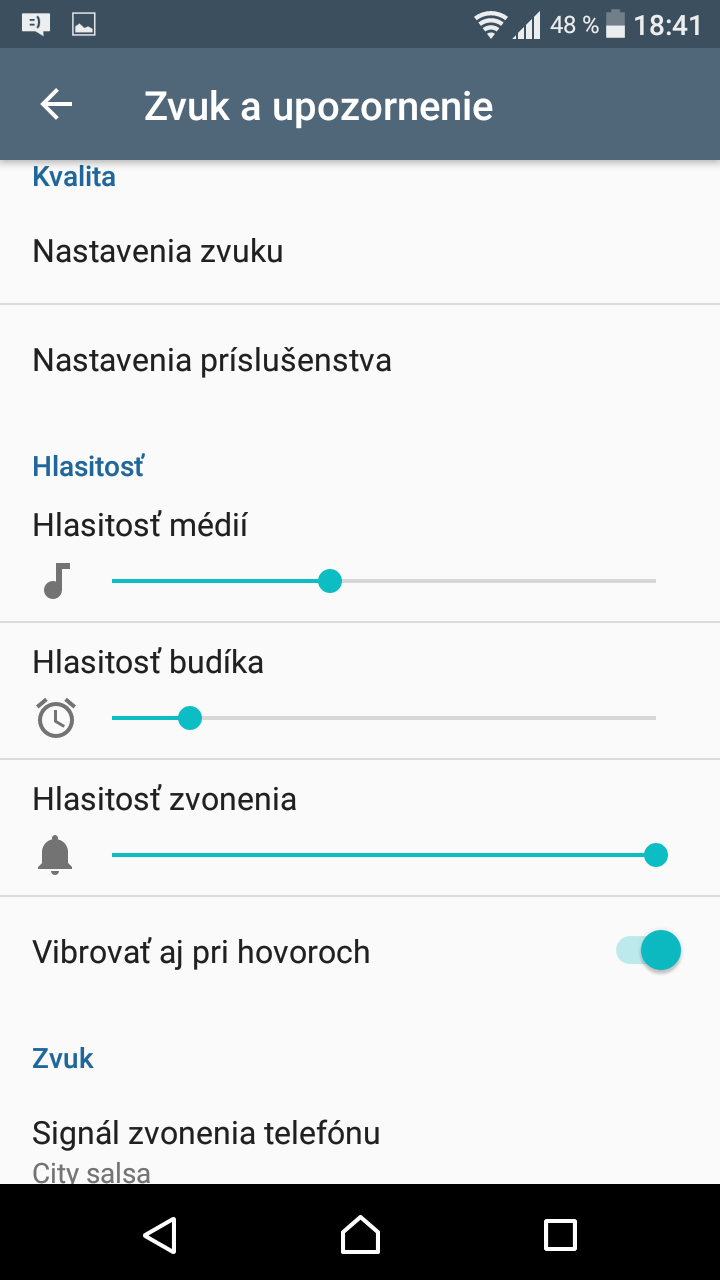
Task: Disable Vibrovať aj pri hovoroch
Action: [x=648, y=951]
